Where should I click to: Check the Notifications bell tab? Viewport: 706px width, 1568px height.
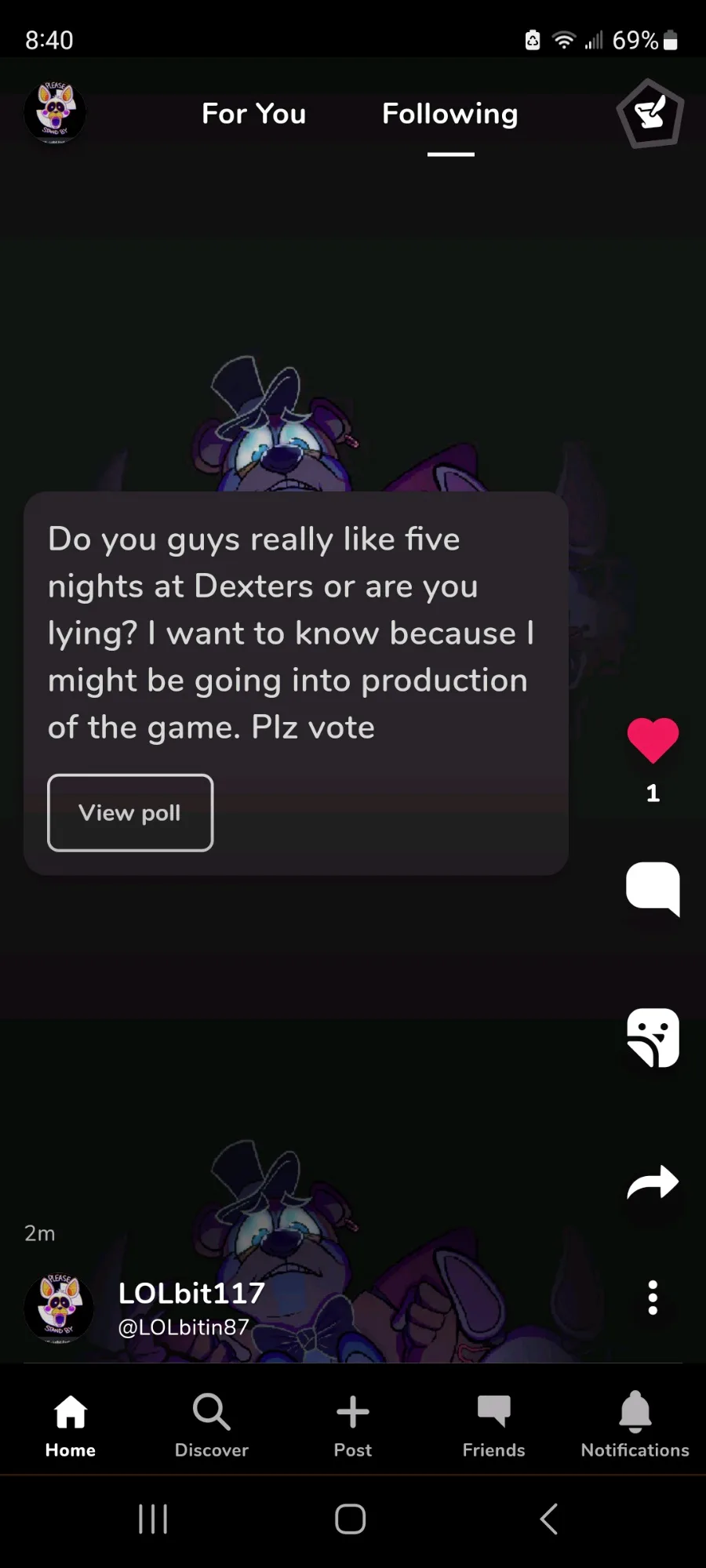coord(635,1425)
